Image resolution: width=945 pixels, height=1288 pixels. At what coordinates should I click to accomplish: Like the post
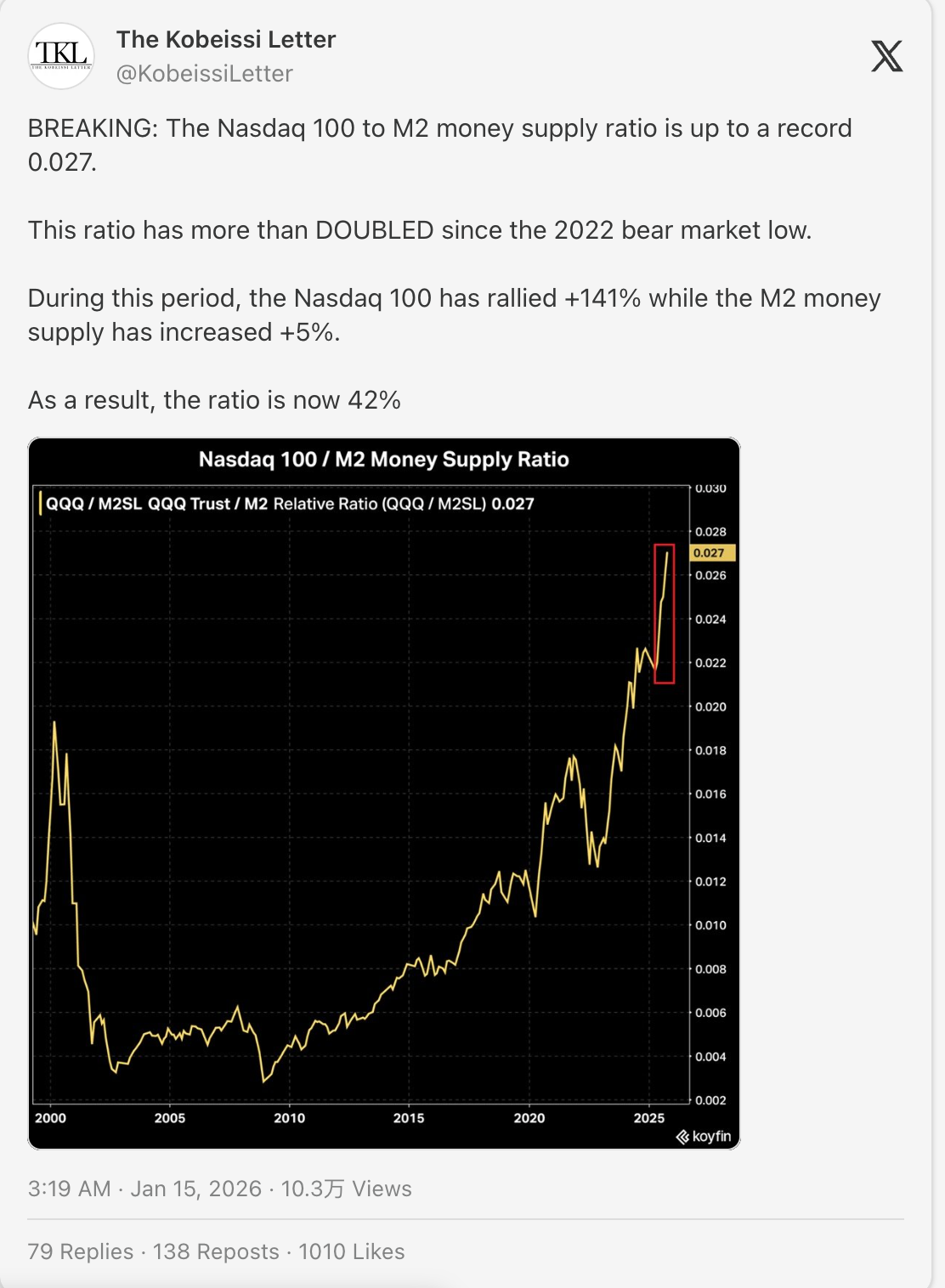350,1251
